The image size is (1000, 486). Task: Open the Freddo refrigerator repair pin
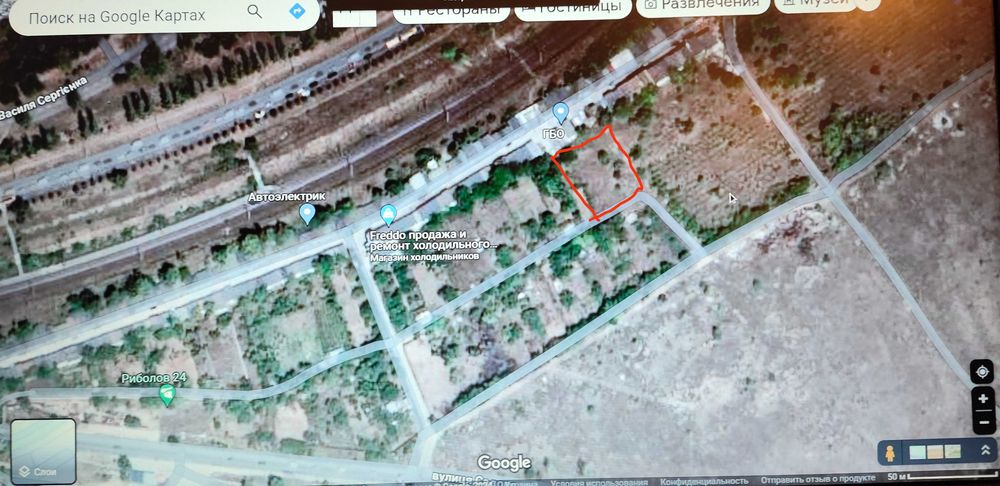pyautogui.click(x=389, y=214)
